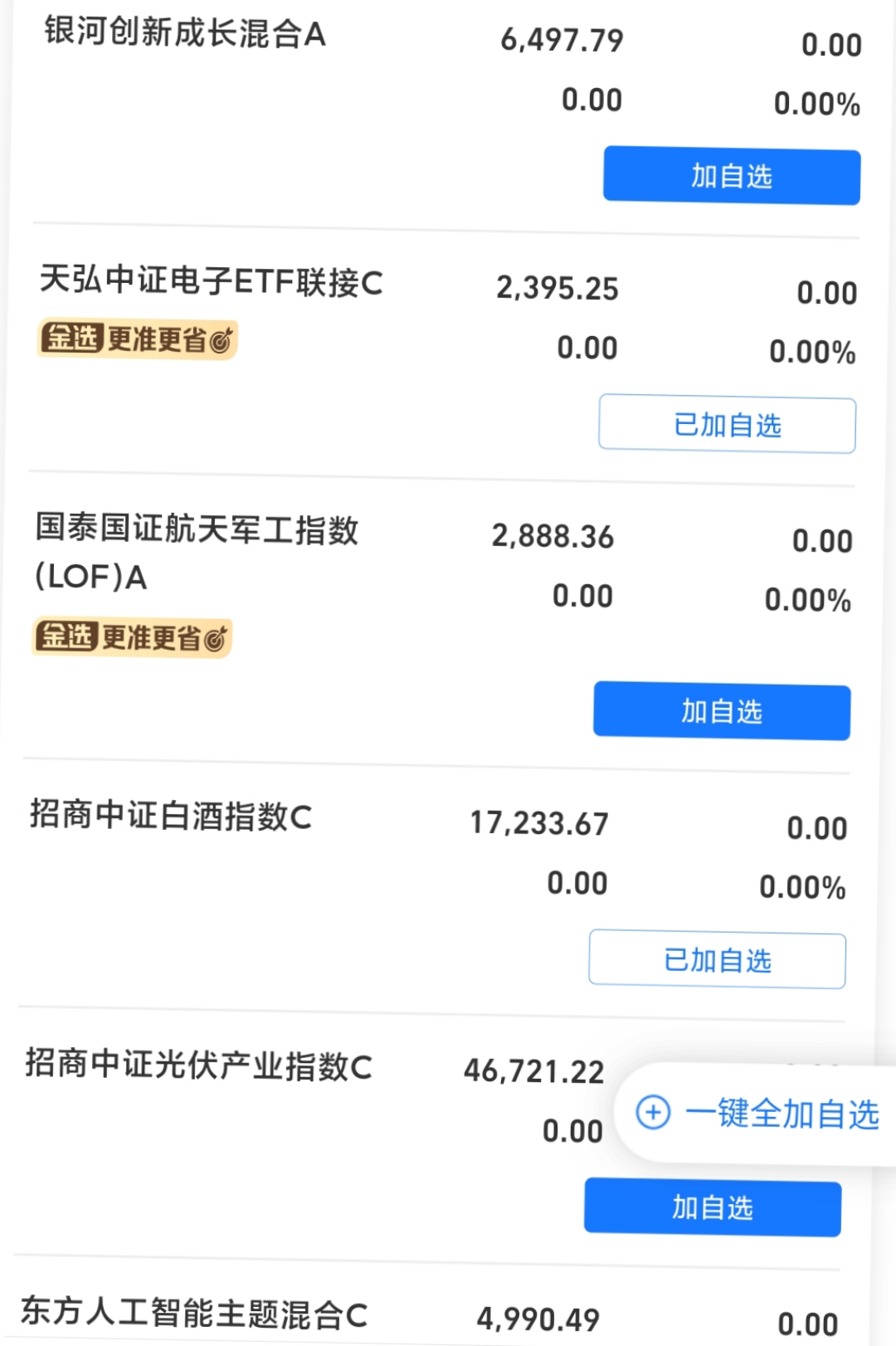Open 招商中证白酒指数C fund details
The image size is (896, 1346).
point(170,819)
